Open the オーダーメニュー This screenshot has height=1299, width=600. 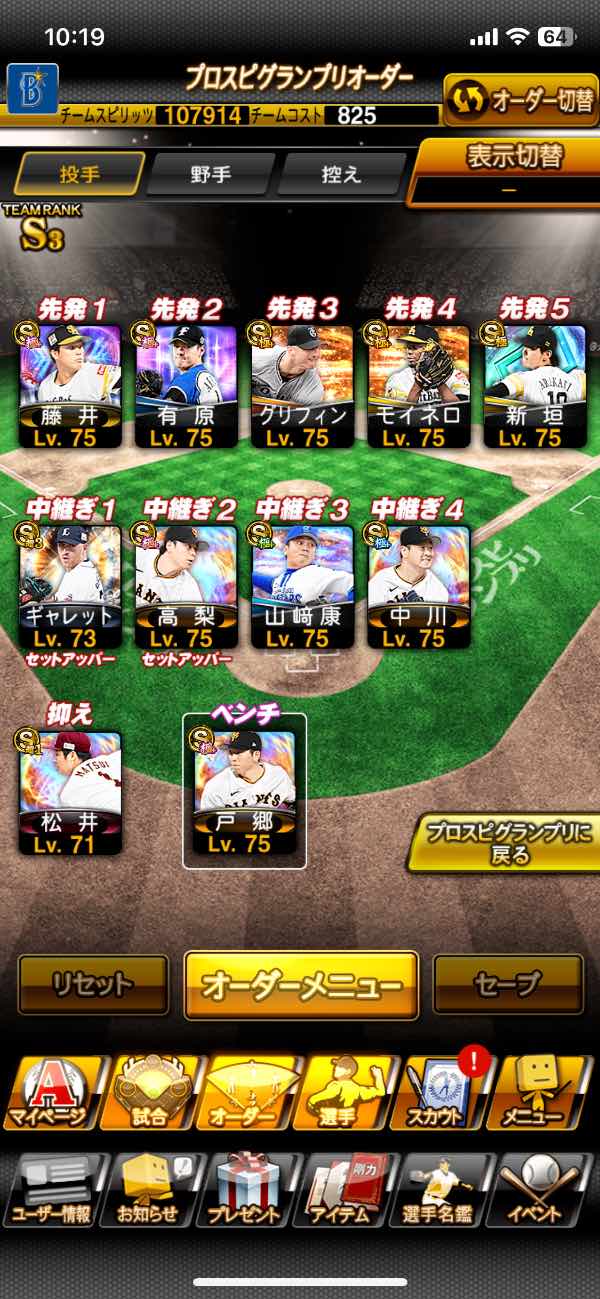[x=301, y=985]
